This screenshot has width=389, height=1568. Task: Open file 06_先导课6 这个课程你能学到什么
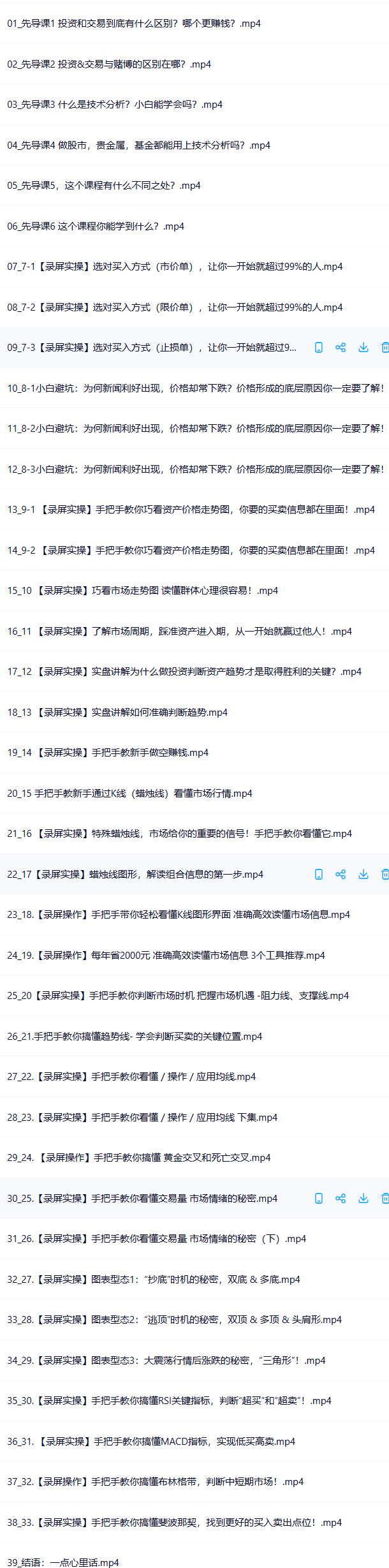[96, 226]
